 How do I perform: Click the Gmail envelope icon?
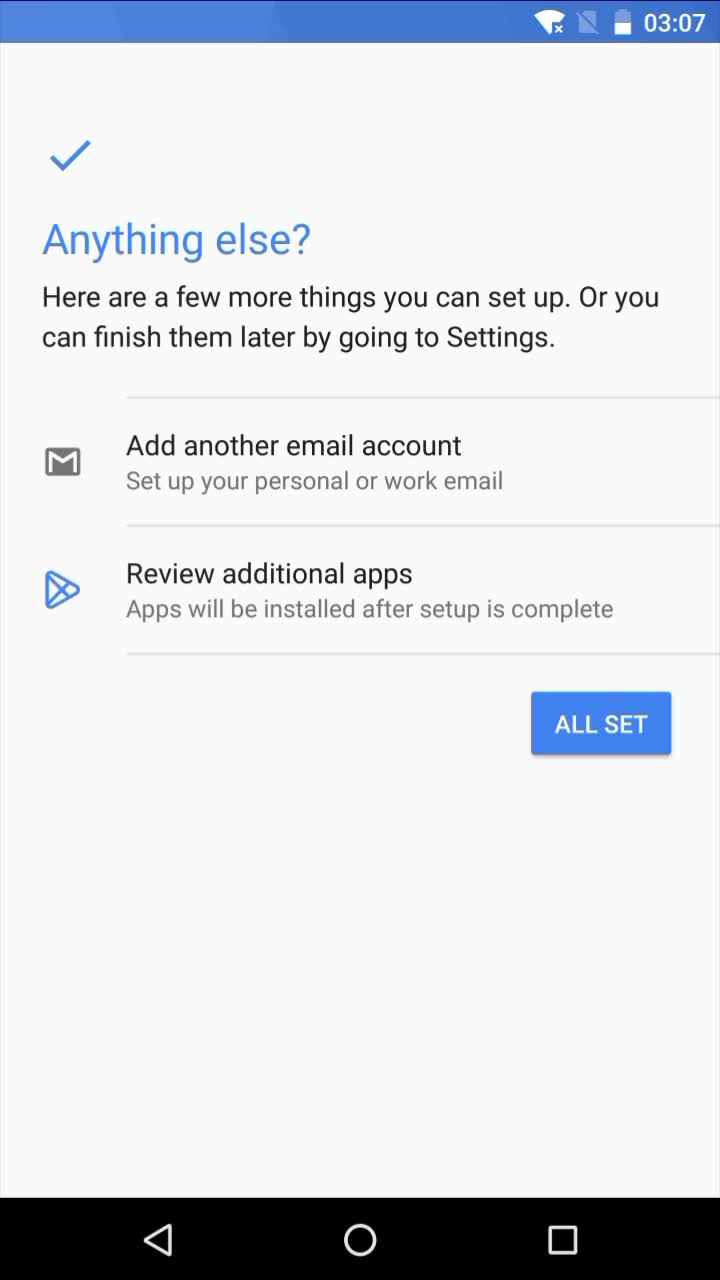click(62, 461)
